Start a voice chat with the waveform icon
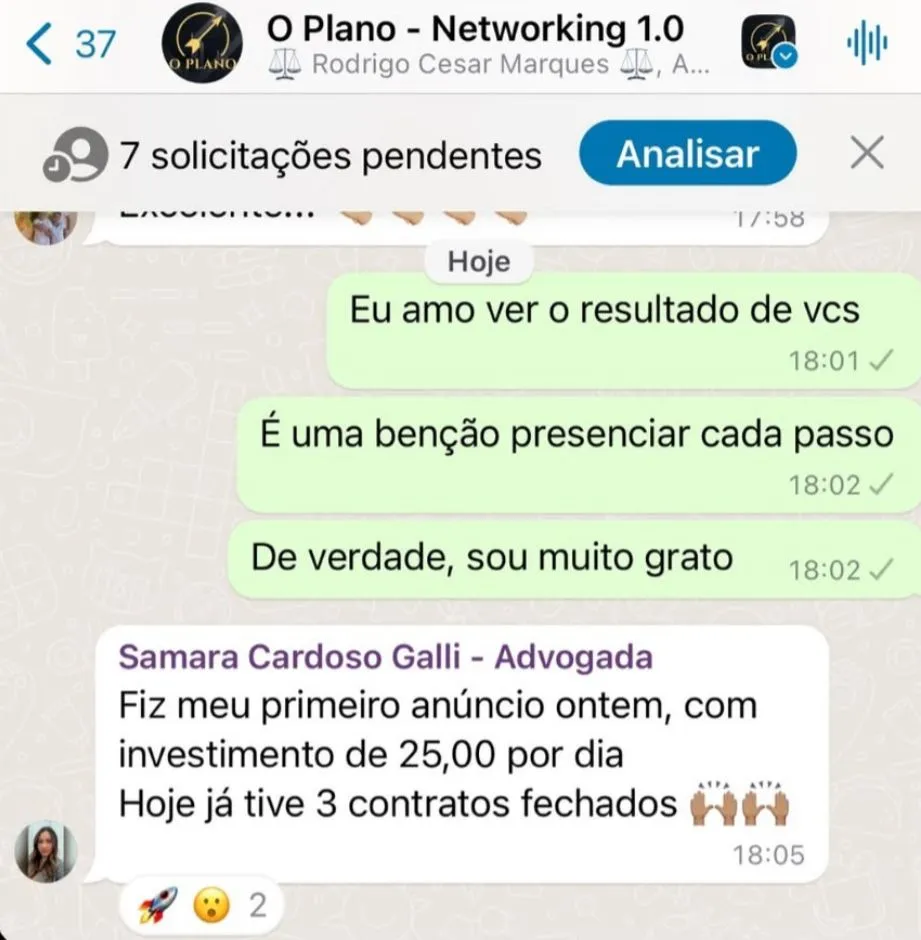 [x=867, y=45]
